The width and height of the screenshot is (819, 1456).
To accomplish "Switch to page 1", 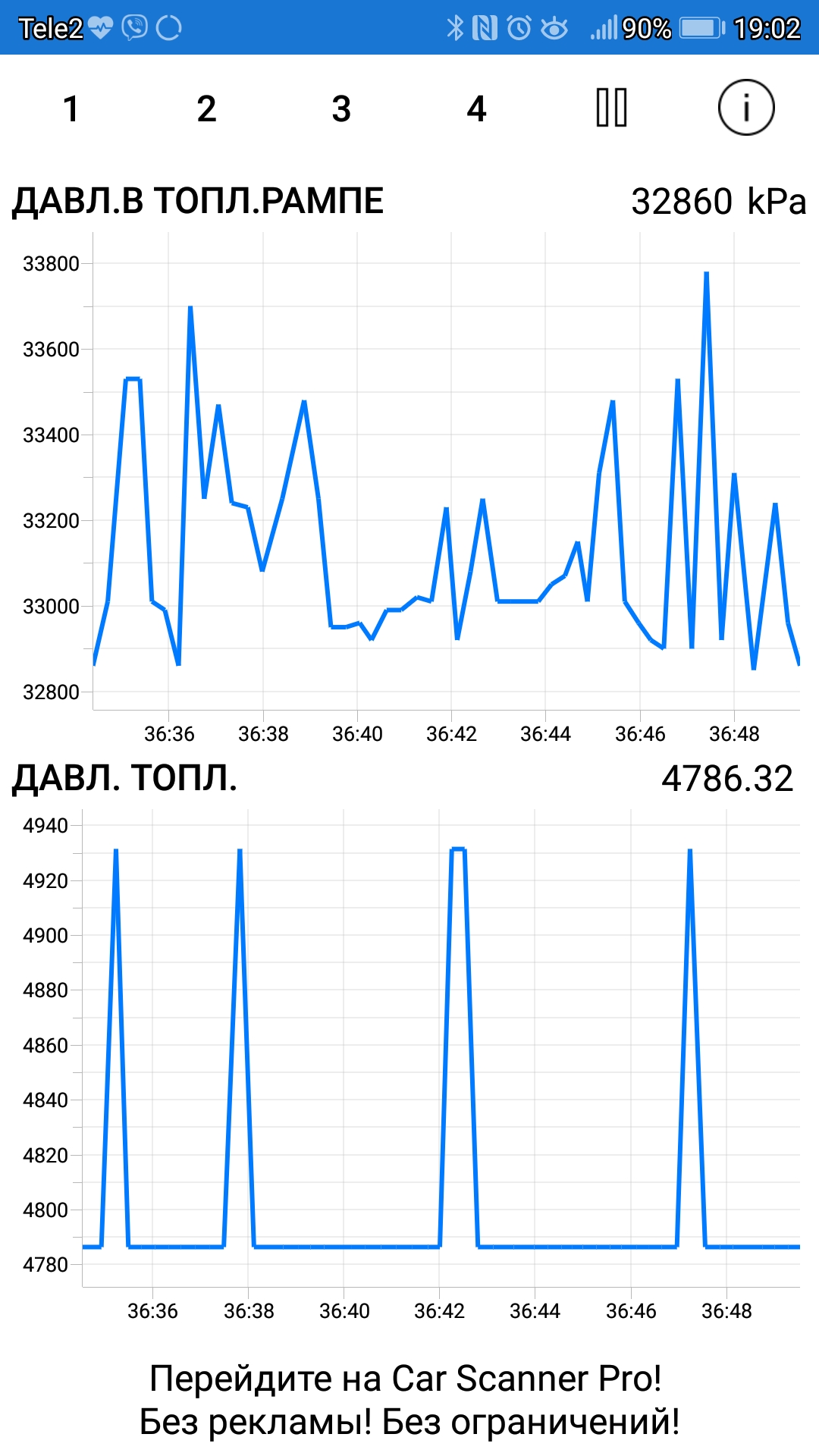I will [x=71, y=109].
